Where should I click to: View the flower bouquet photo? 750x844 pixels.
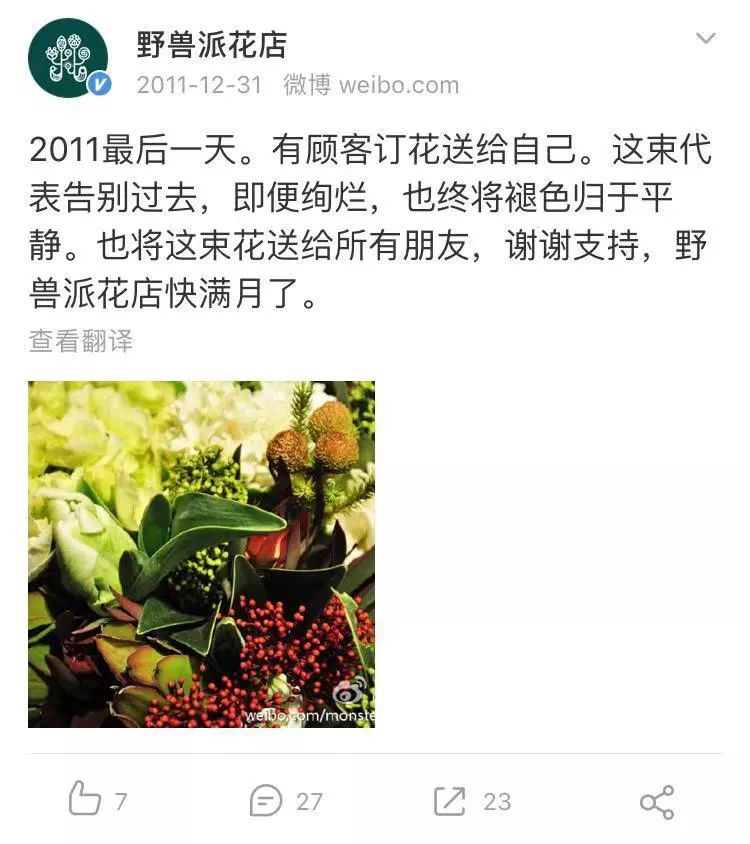click(201, 554)
